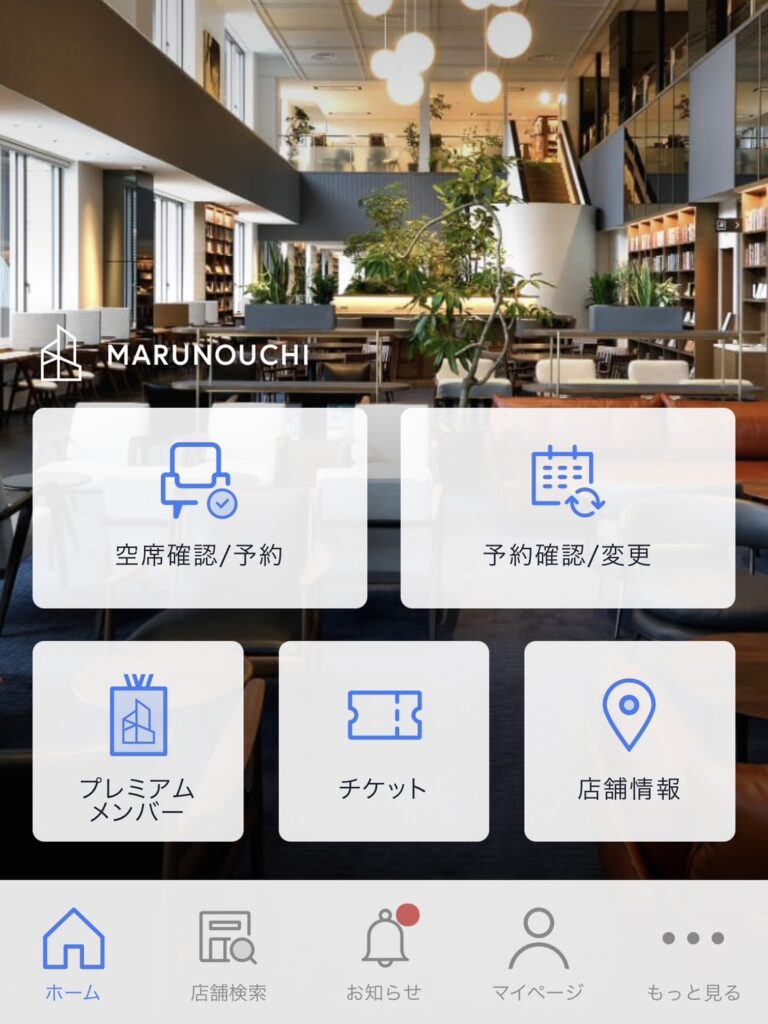Open 予約確認/変更 reservation card
This screenshot has width=768, height=1024.
[567, 507]
